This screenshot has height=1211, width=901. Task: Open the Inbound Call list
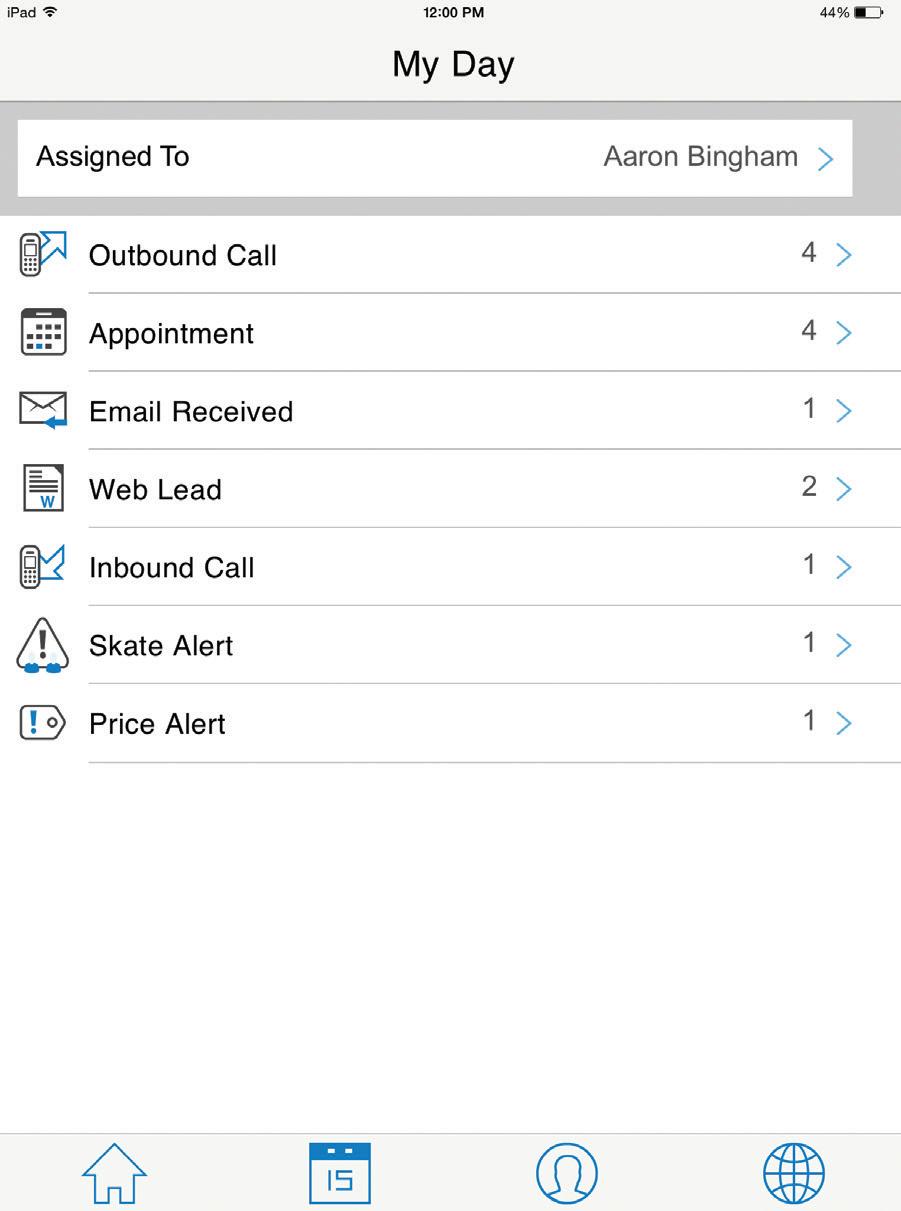click(450, 567)
